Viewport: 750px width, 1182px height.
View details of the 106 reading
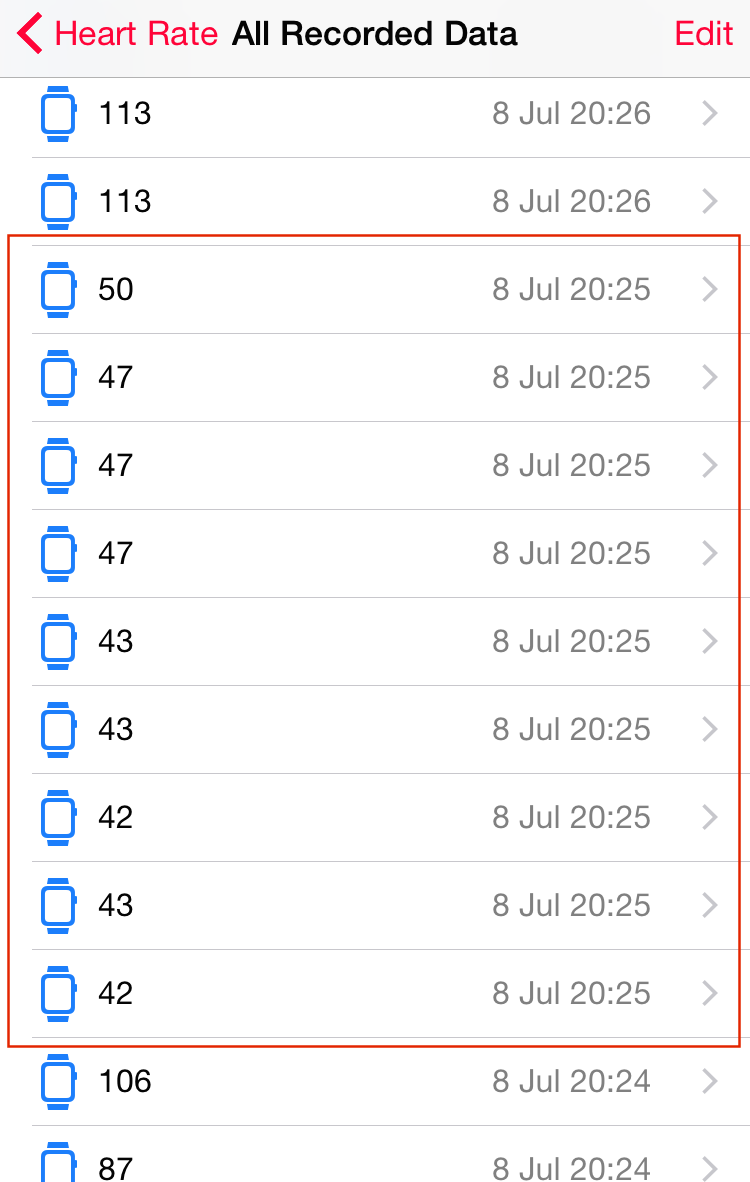(x=375, y=1081)
